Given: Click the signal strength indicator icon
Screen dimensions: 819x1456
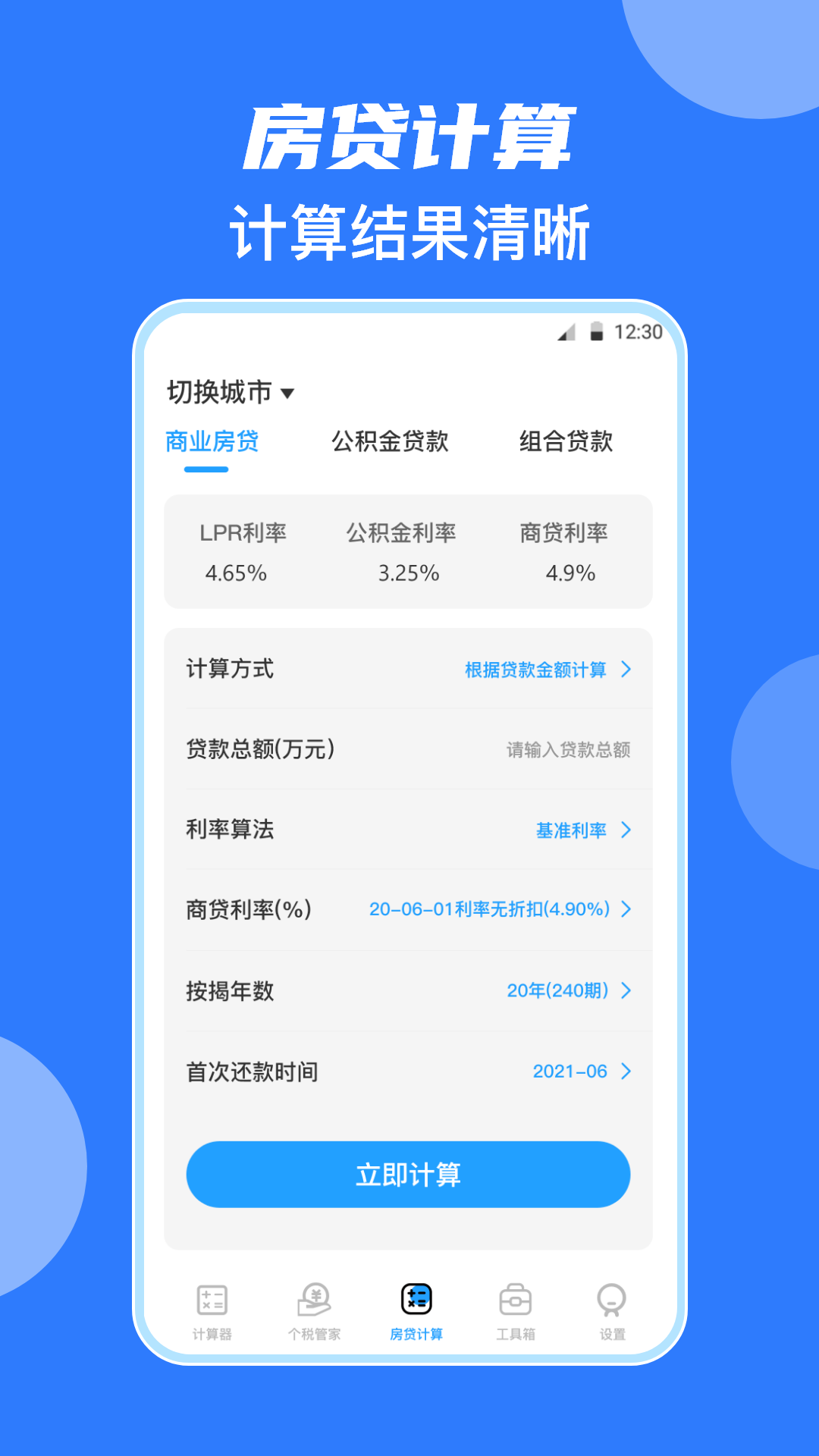Looking at the screenshot, I should [x=566, y=332].
